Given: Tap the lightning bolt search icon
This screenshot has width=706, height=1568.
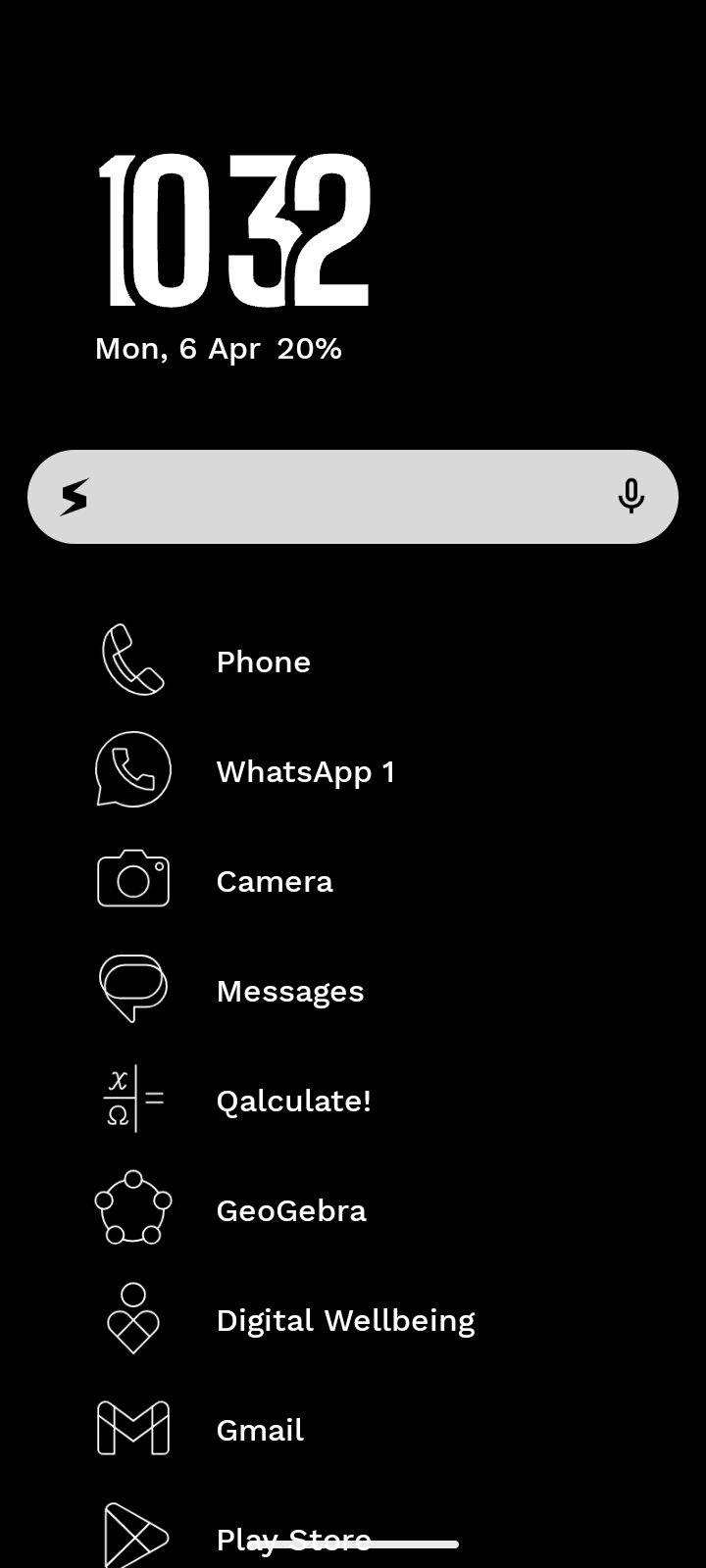Looking at the screenshot, I should click(x=75, y=497).
